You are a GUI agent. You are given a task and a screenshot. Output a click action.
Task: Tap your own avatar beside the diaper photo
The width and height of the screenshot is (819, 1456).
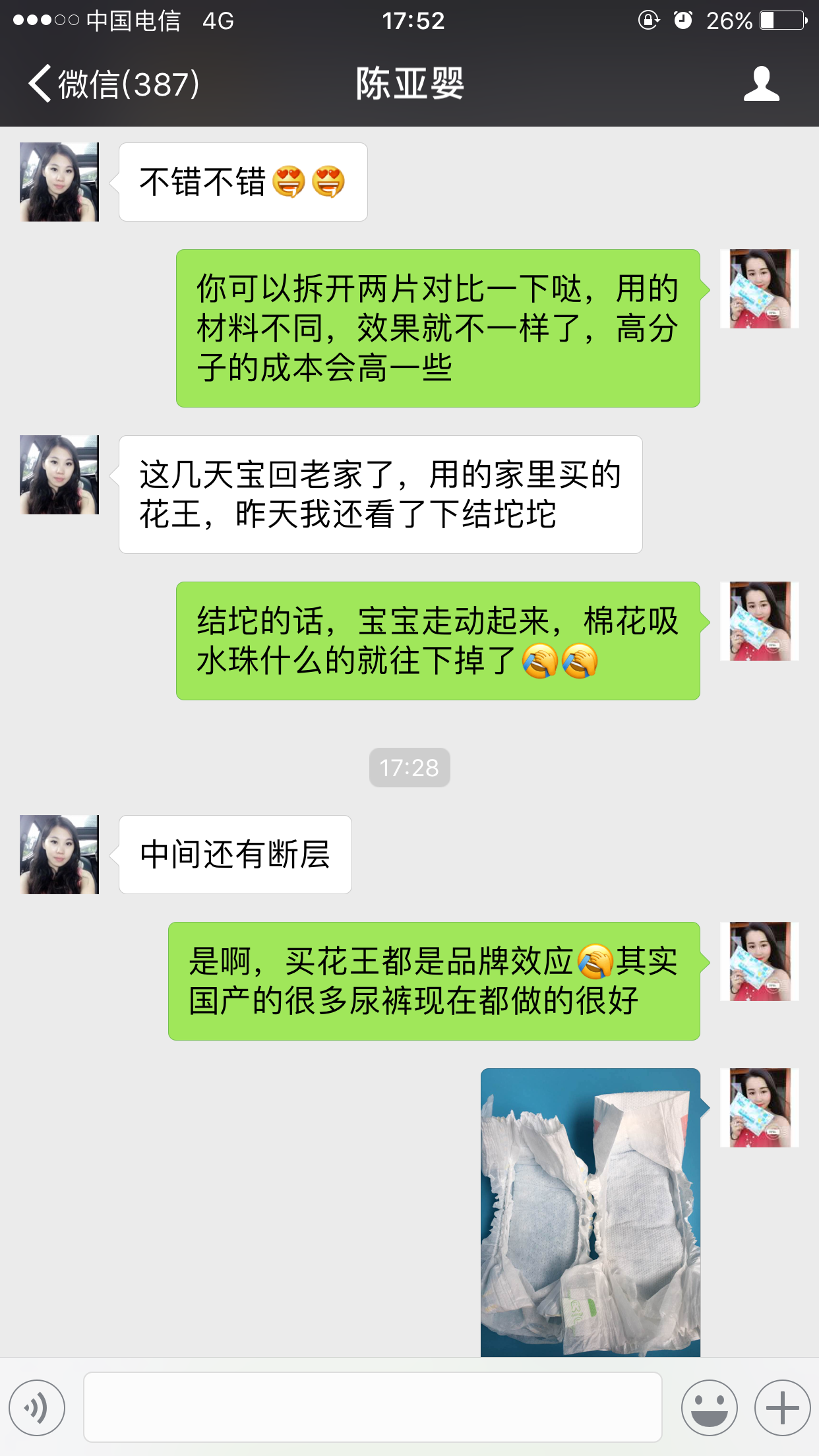point(760,1108)
